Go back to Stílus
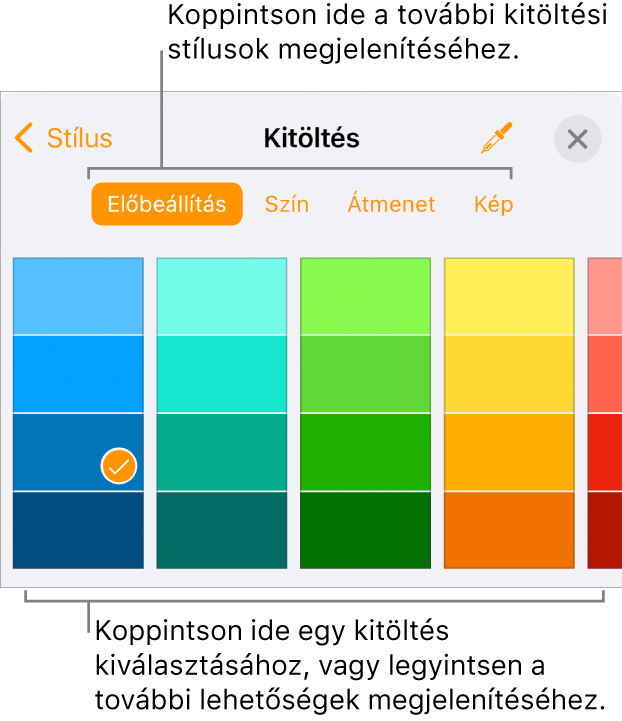This screenshot has height=721, width=622. click(x=65, y=138)
